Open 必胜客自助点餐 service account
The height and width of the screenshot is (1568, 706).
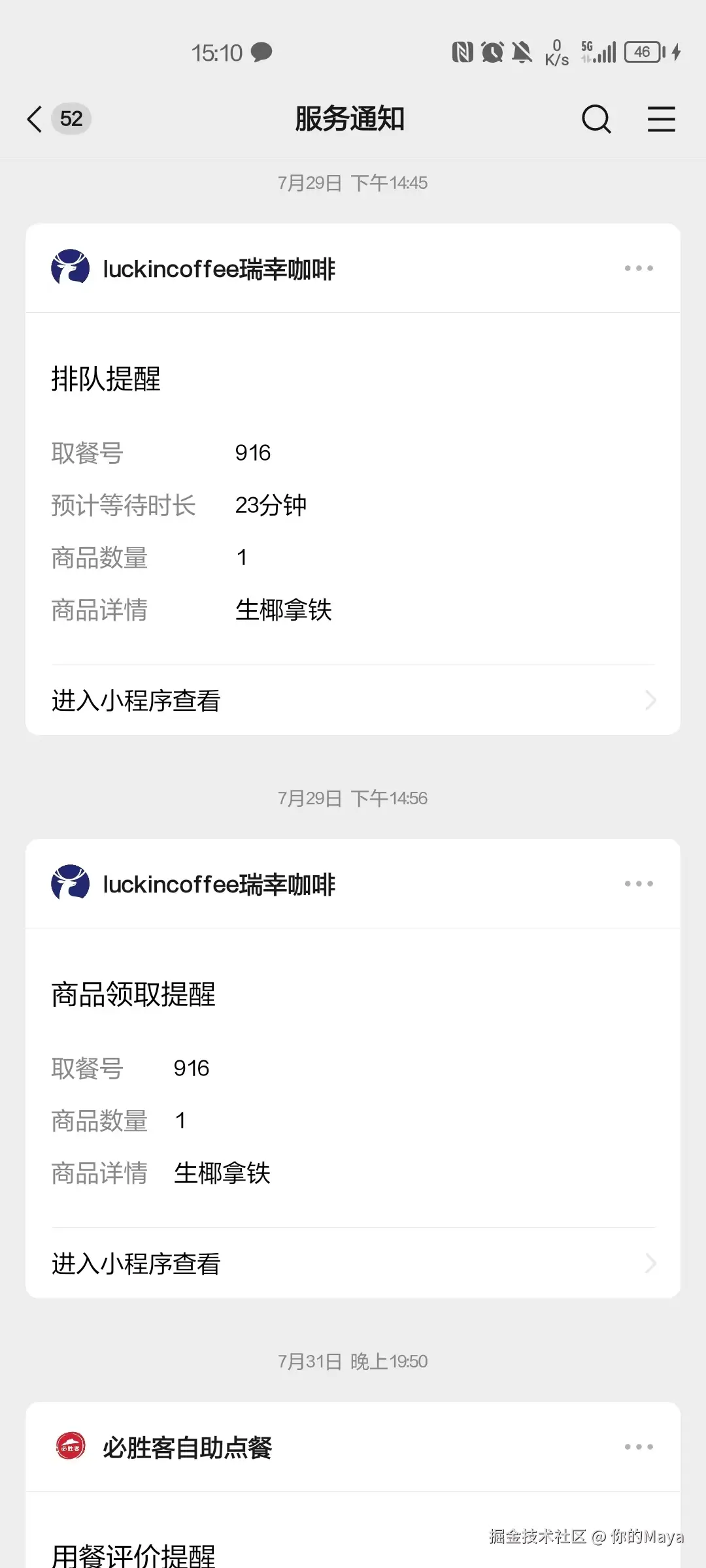point(186,1448)
